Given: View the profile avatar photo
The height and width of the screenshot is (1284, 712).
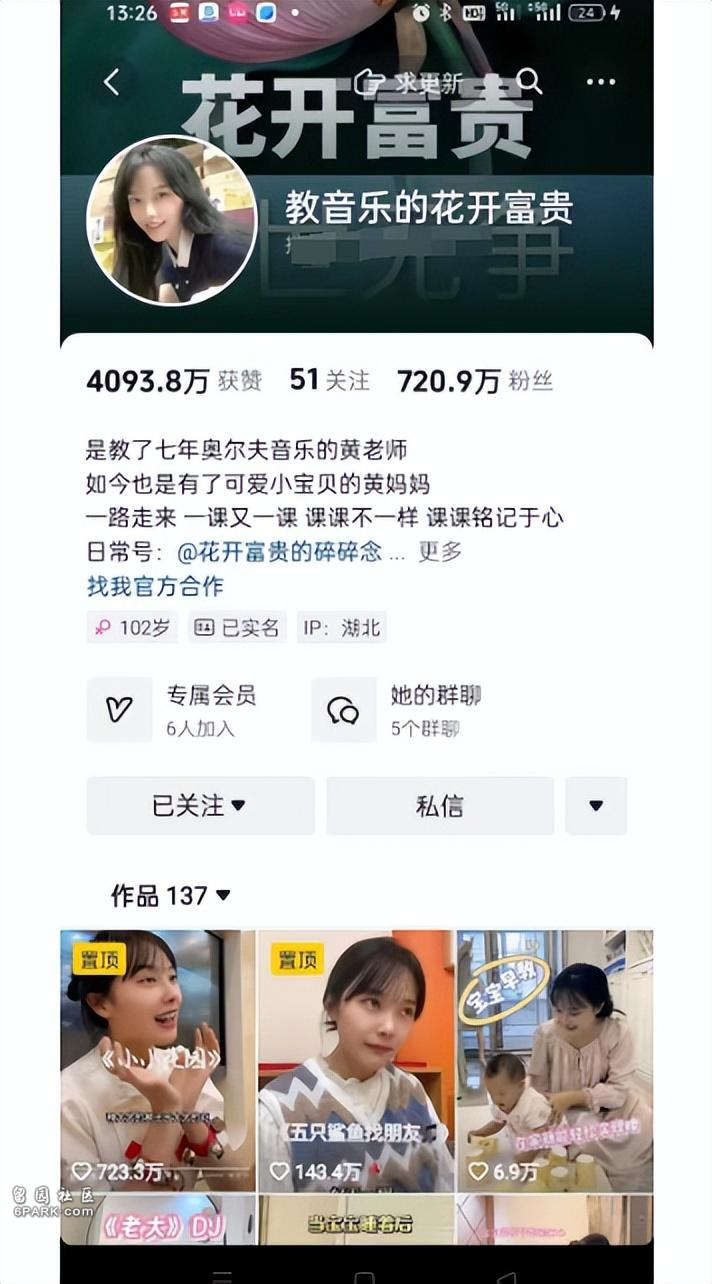Looking at the screenshot, I should click(172, 220).
